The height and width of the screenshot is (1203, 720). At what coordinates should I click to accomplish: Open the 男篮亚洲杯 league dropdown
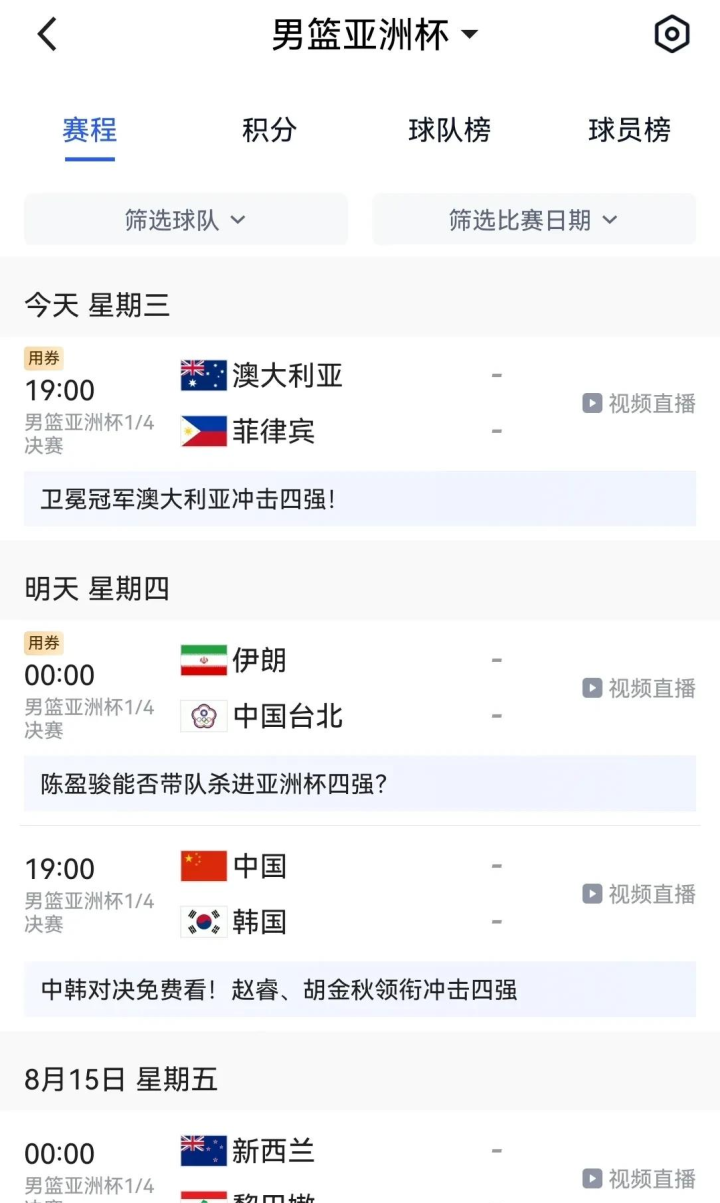(375, 35)
